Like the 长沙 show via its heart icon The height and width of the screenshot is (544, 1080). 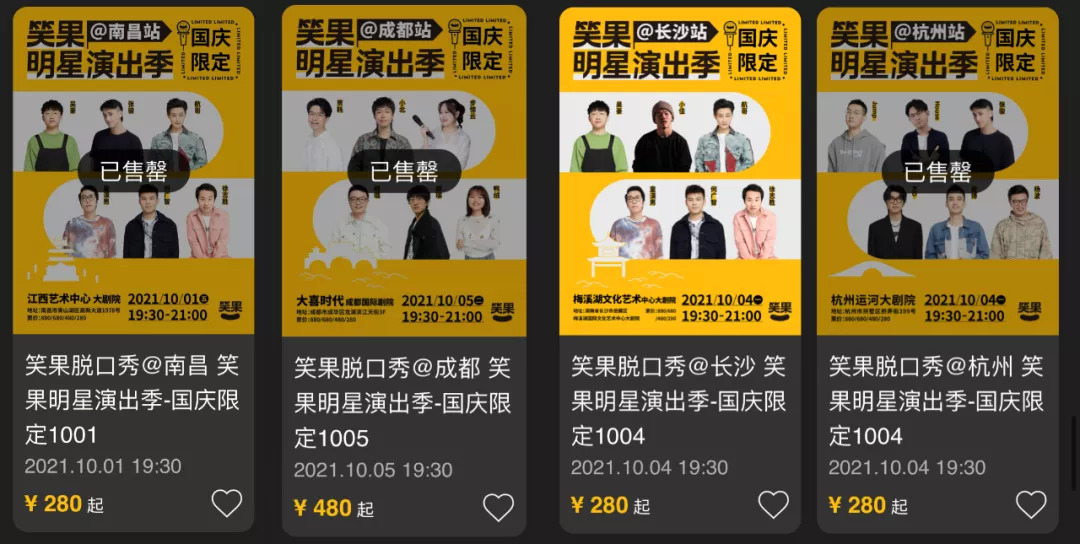click(x=773, y=504)
